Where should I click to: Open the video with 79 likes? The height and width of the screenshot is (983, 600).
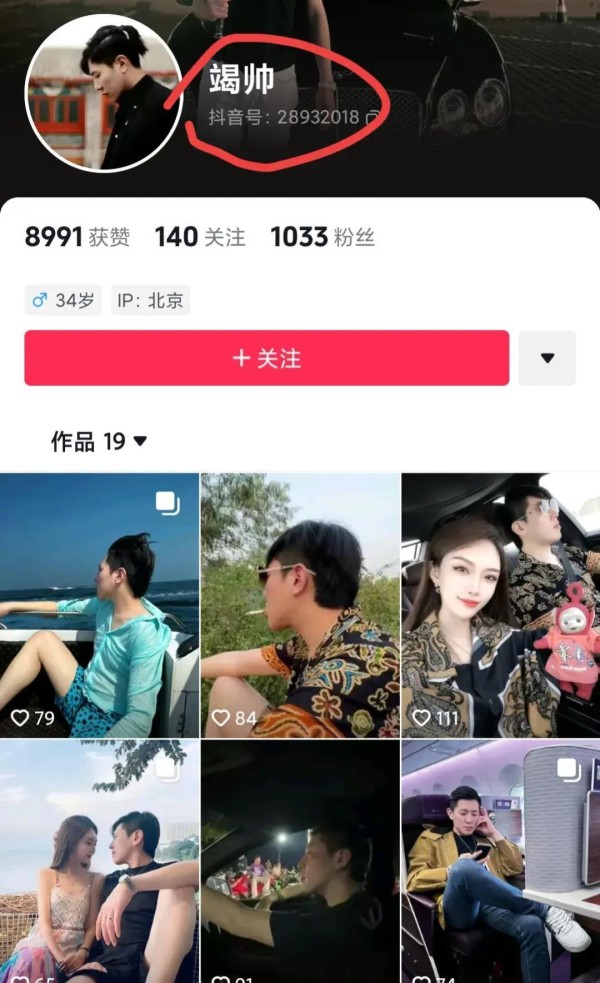(99, 606)
